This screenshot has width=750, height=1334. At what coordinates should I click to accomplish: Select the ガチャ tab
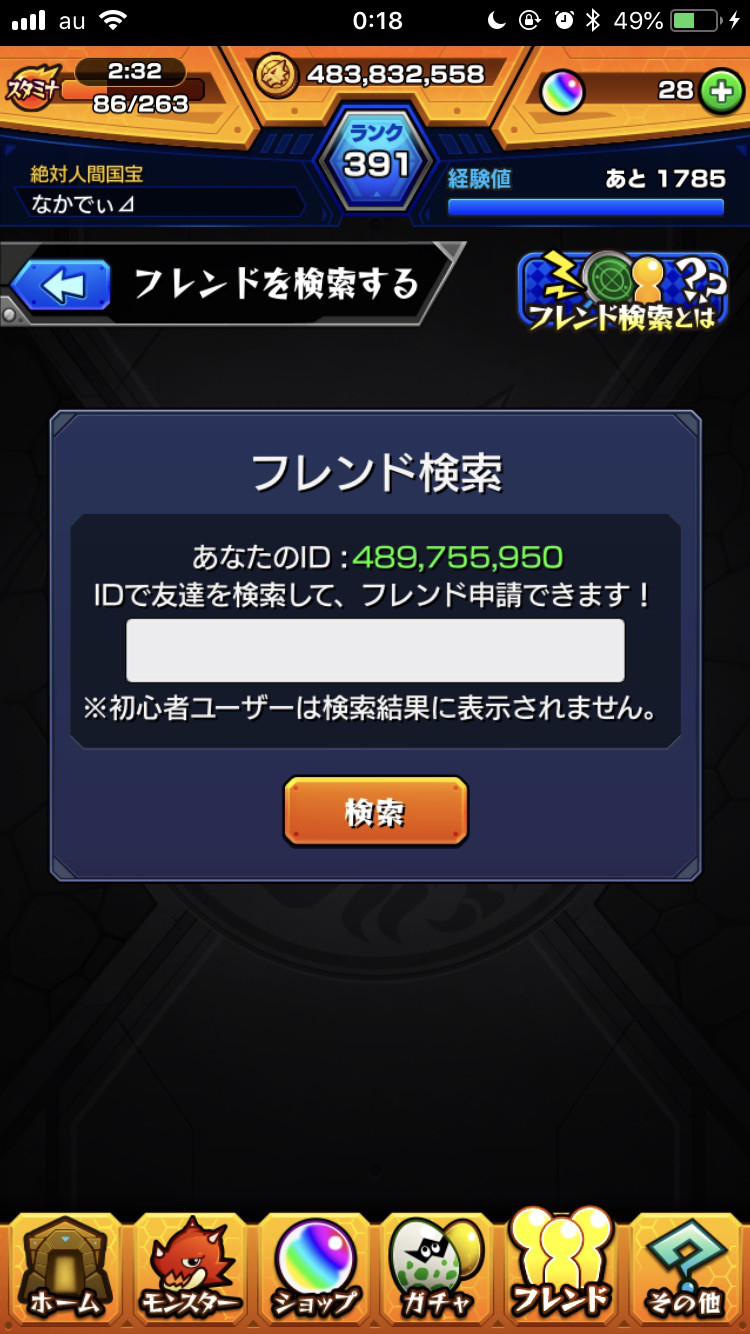coord(438,1268)
